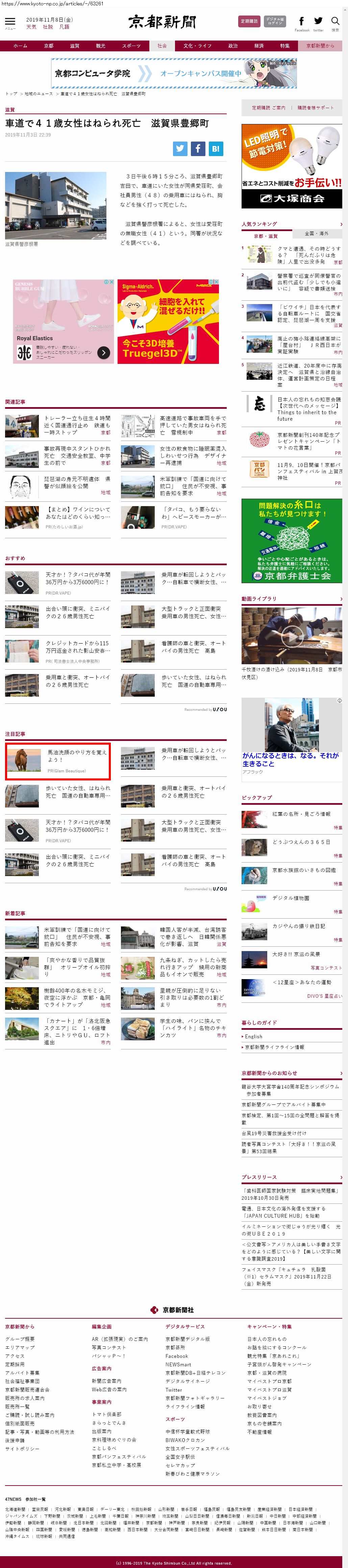Switch to the 滋賀 navigation tab
Viewport: 348px width, 1568px height.
74,46
